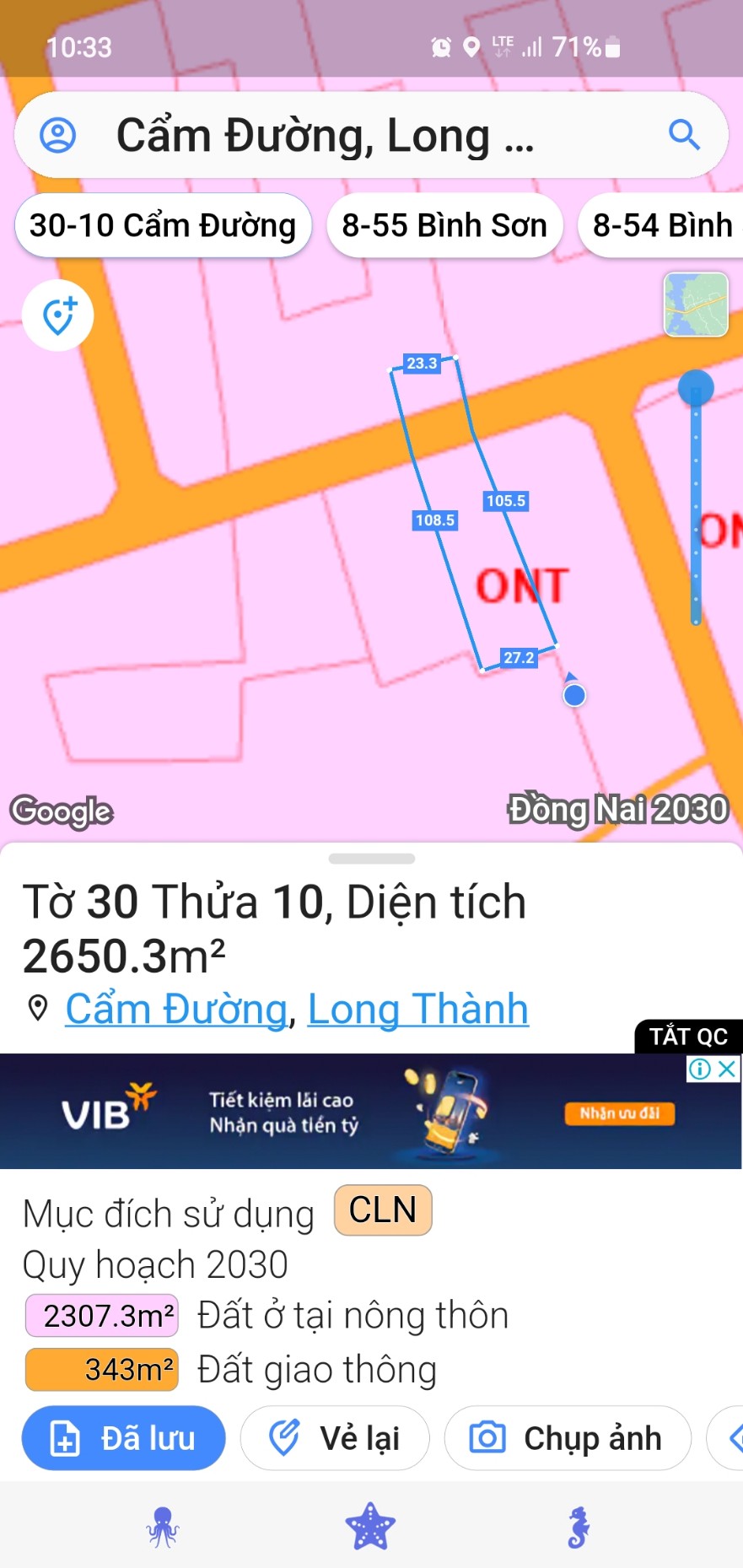Select the 8-55 Bình Sơn chip
Screen dimensions: 743x1568
[444, 225]
